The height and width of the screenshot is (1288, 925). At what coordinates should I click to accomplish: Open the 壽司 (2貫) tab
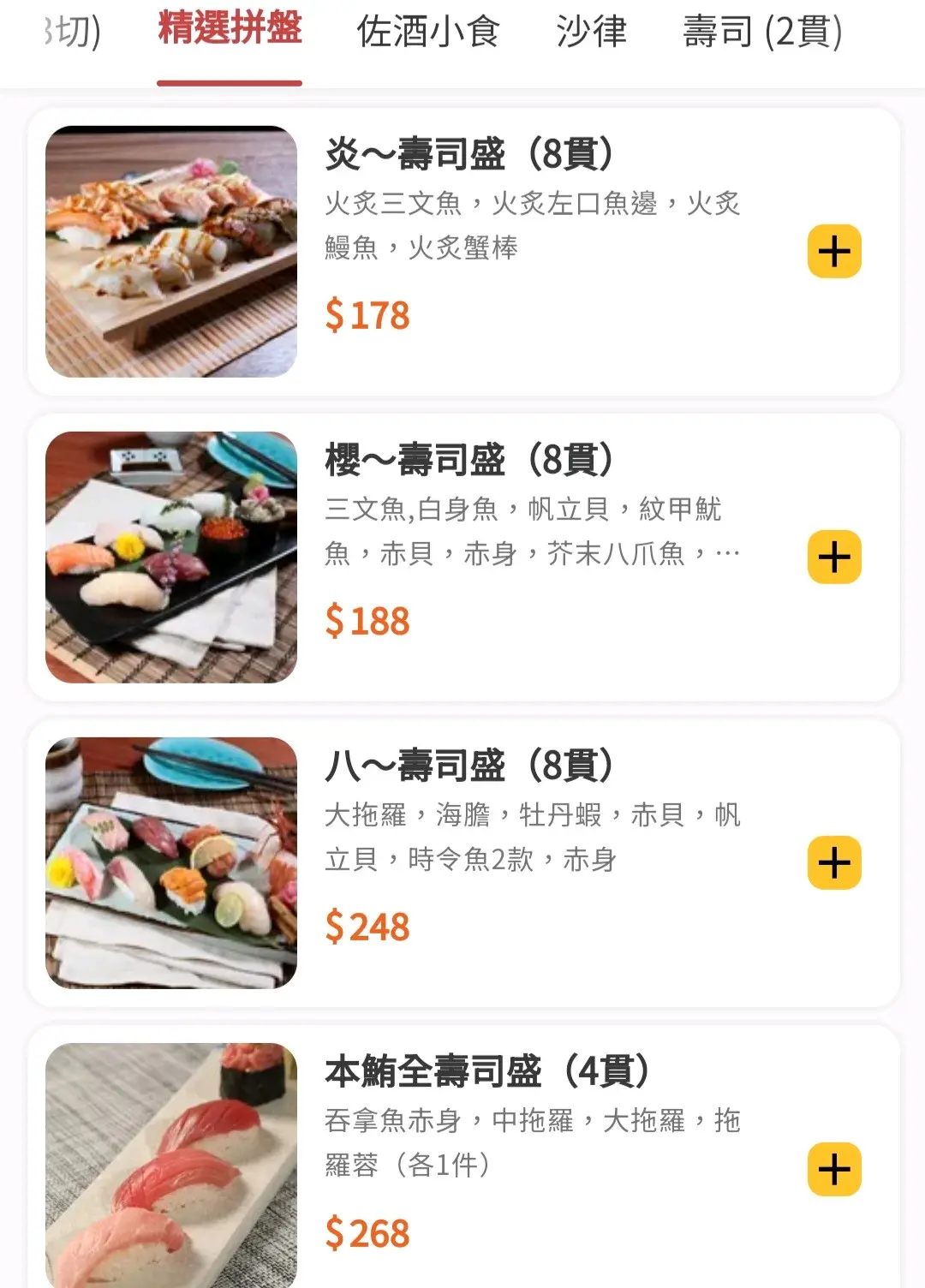click(x=762, y=33)
